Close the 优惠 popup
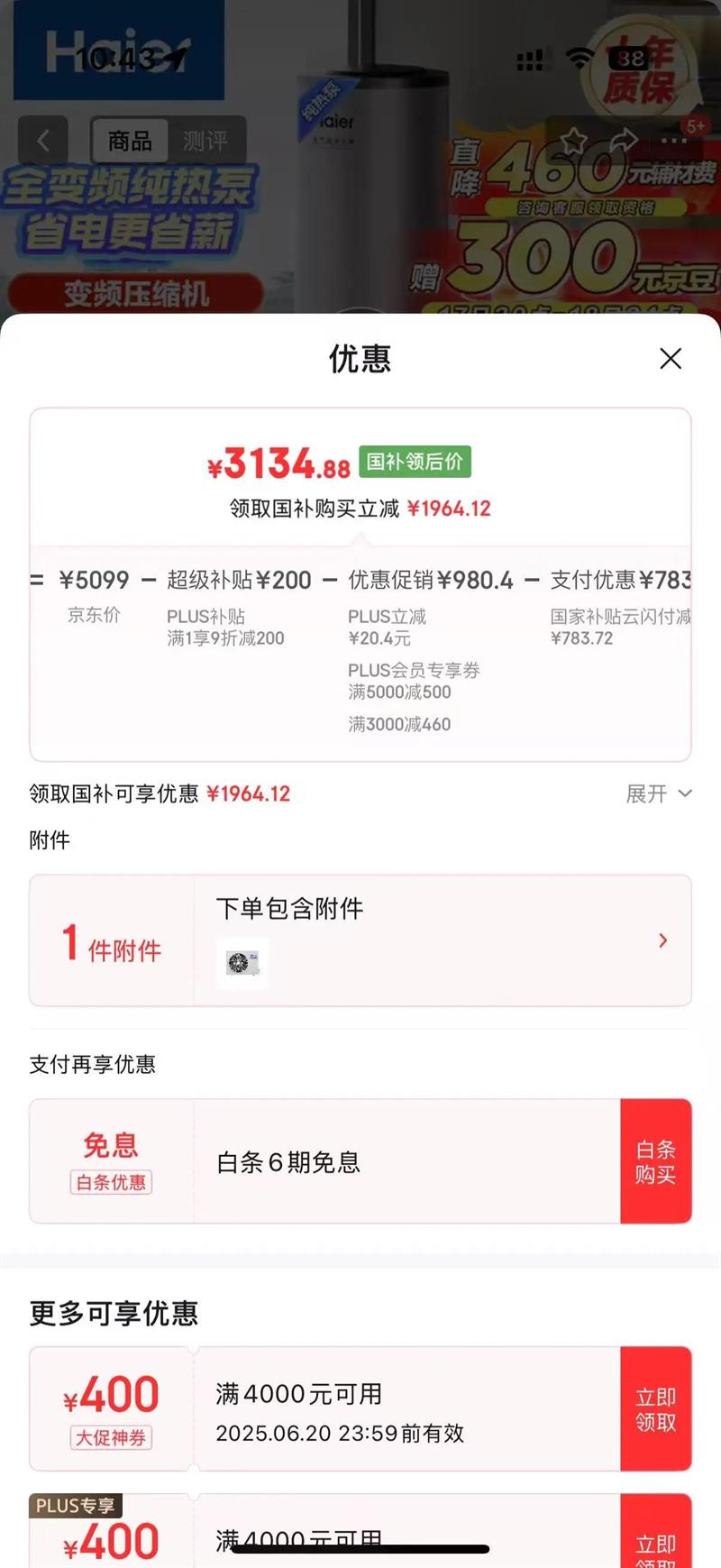The height and width of the screenshot is (1568, 721). 670,359
